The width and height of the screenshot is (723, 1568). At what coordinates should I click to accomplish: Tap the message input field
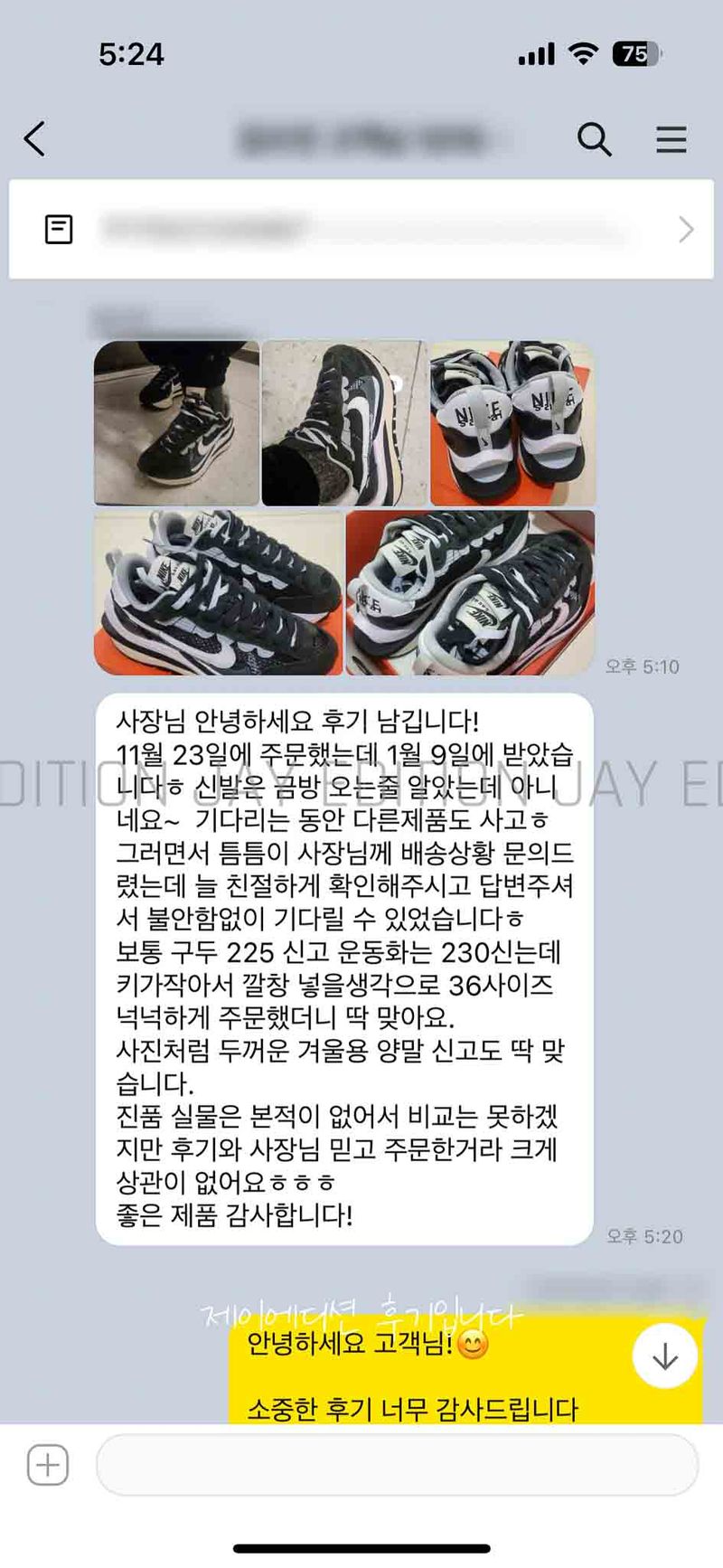point(396,1465)
